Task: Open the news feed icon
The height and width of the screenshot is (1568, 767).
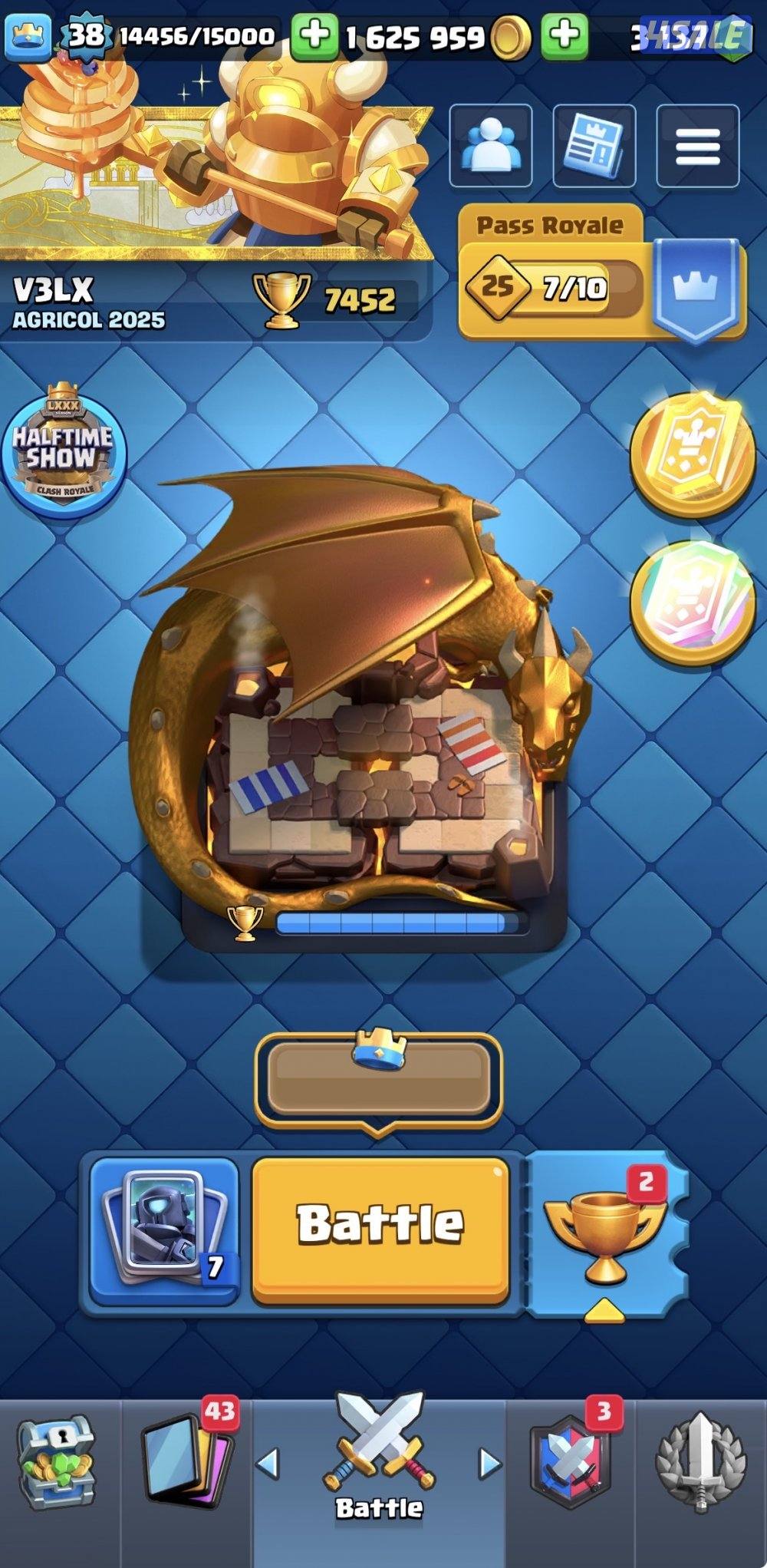Action: pos(594,146)
